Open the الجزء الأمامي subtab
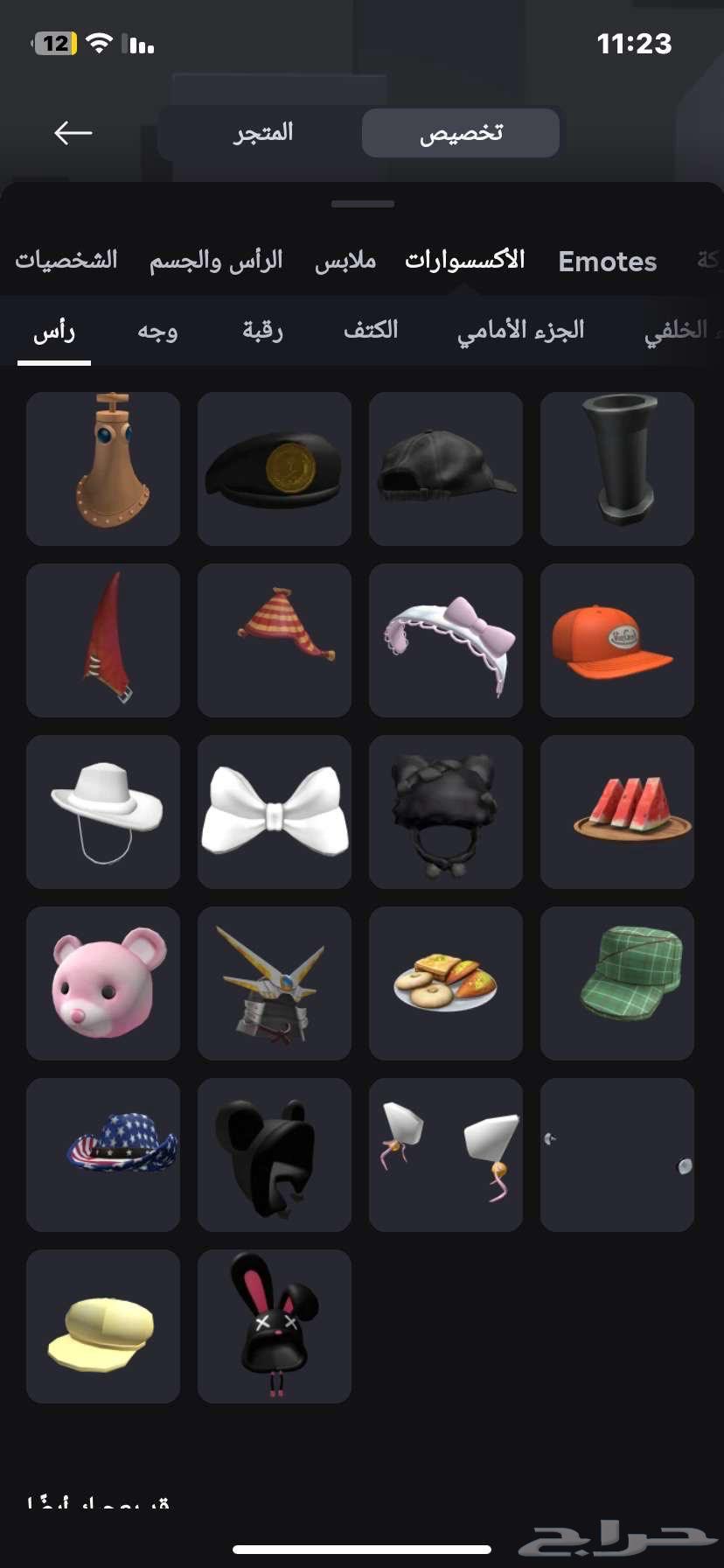This screenshot has width=724, height=1568. (x=520, y=331)
